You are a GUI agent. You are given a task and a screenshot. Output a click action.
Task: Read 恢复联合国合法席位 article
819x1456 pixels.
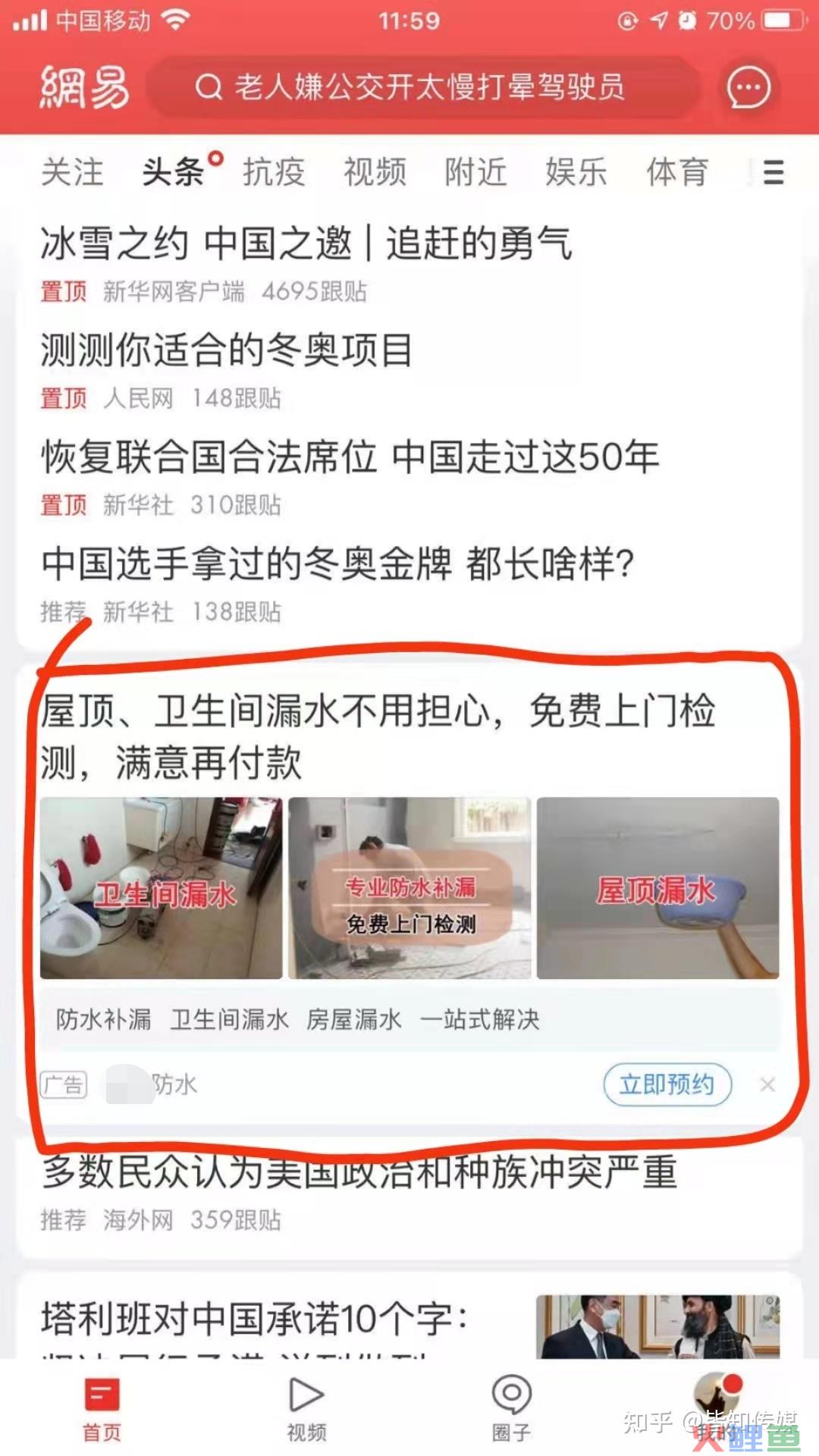tap(349, 457)
